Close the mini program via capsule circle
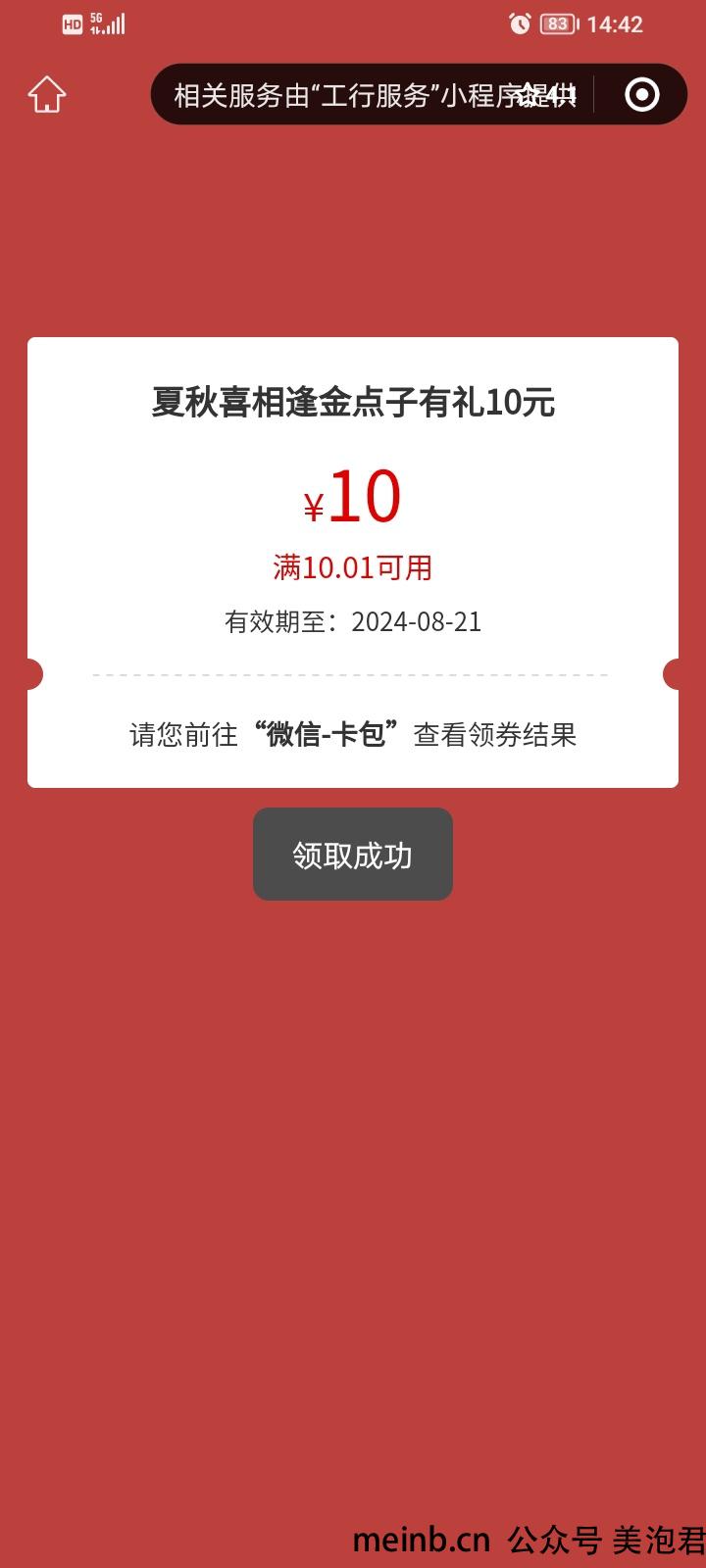 click(x=642, y=95)
